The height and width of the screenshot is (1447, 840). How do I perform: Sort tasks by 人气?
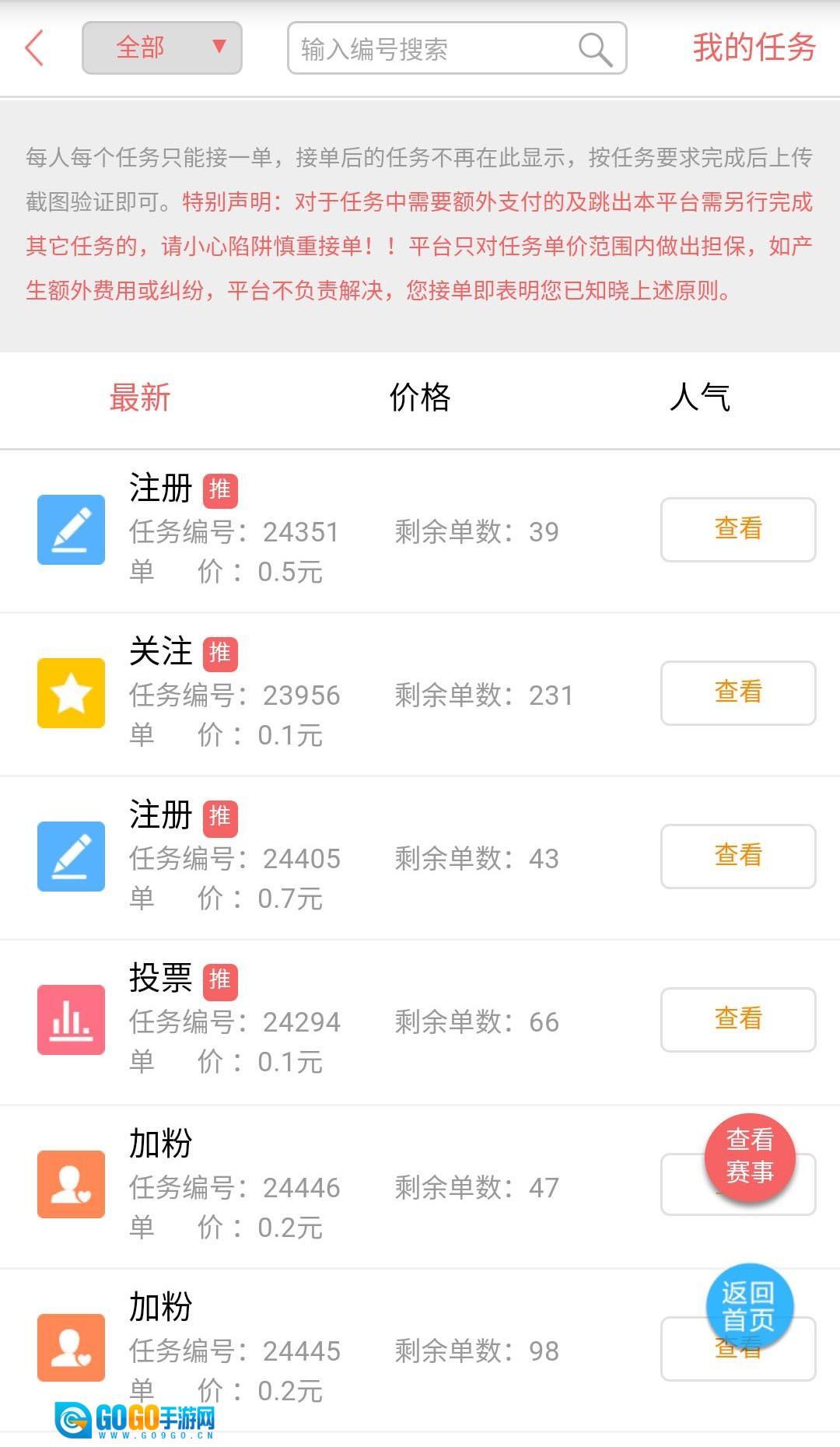pos(699,398)
